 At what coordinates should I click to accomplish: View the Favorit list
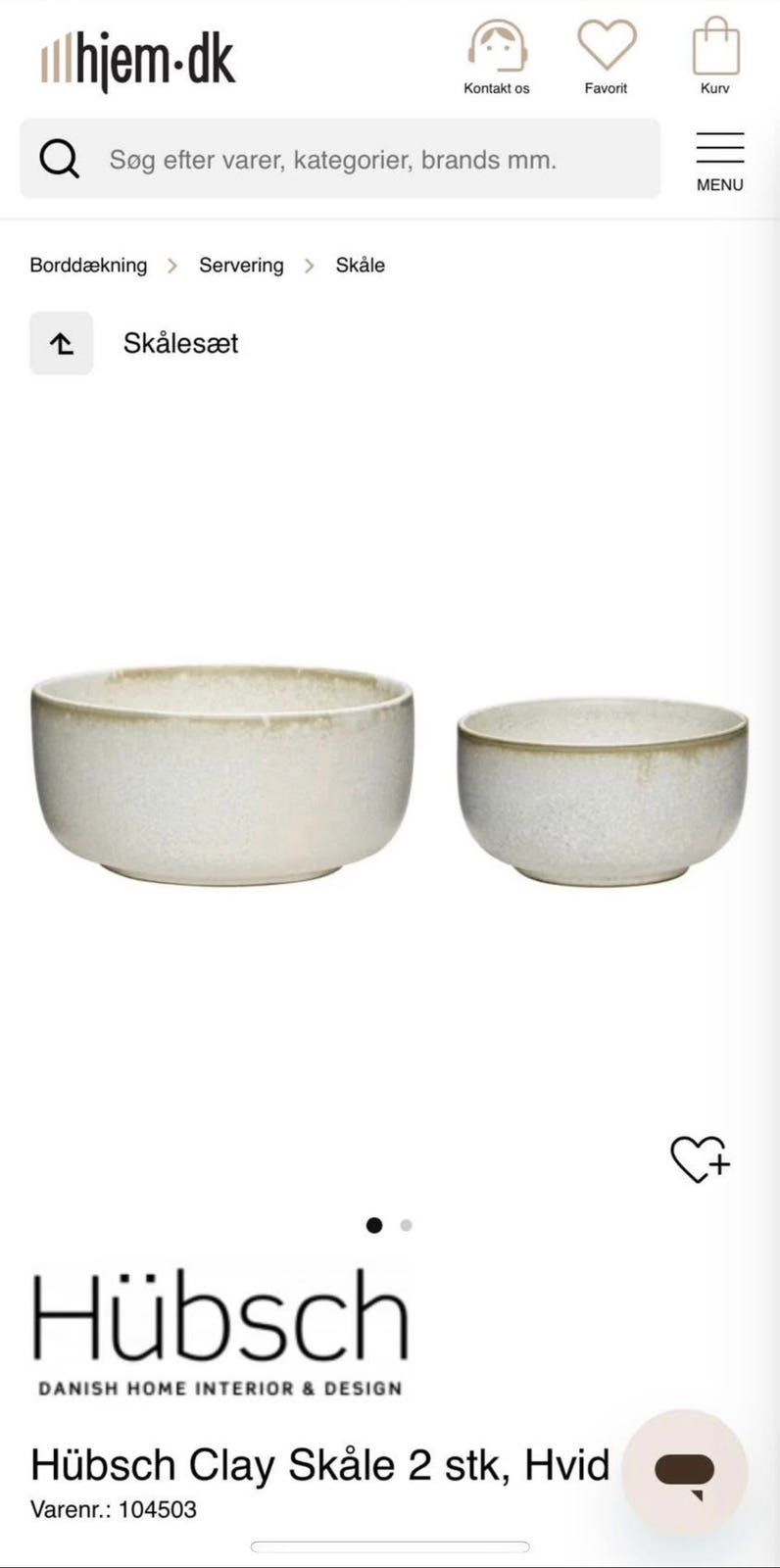click(x=607, y=57)
